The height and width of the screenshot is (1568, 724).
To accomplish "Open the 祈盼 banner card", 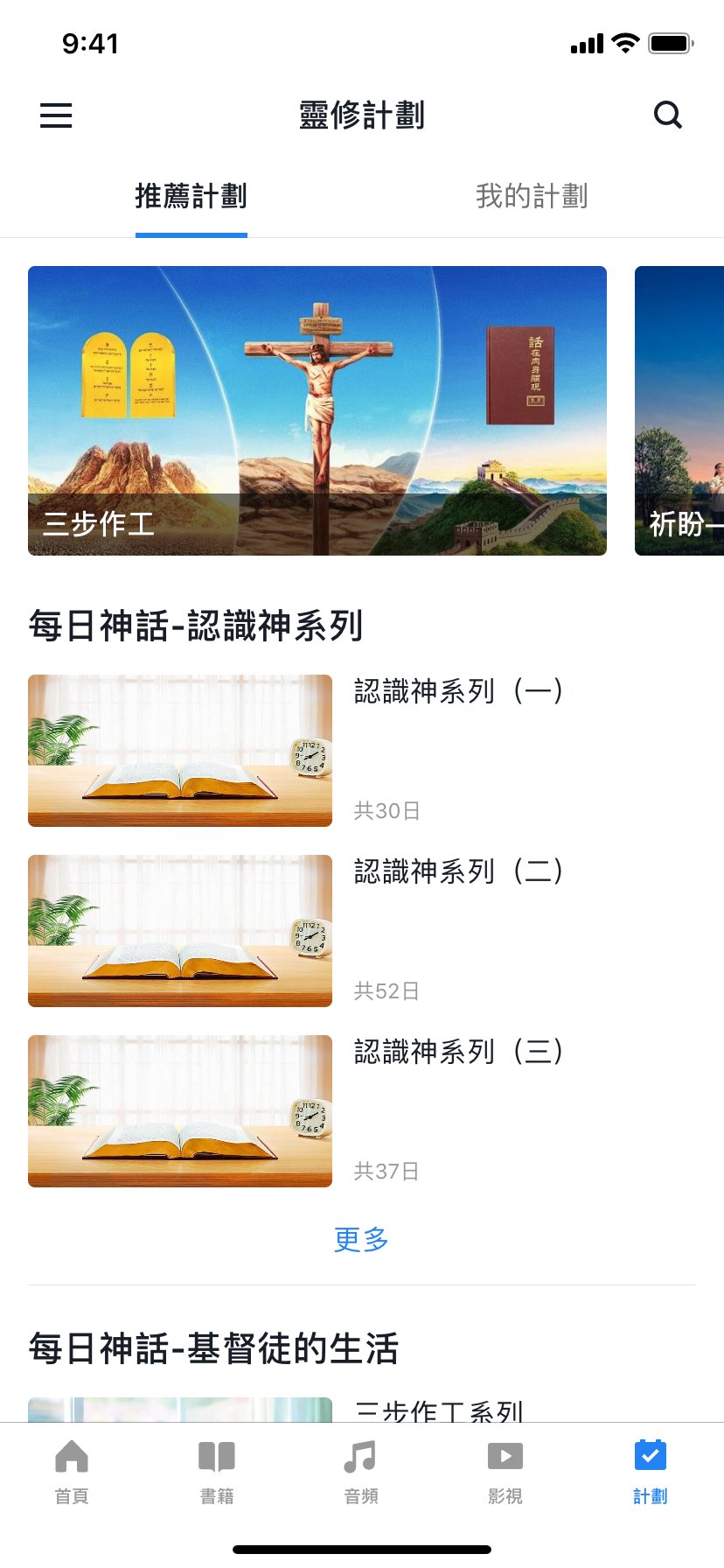I will (x=679, y=410).
